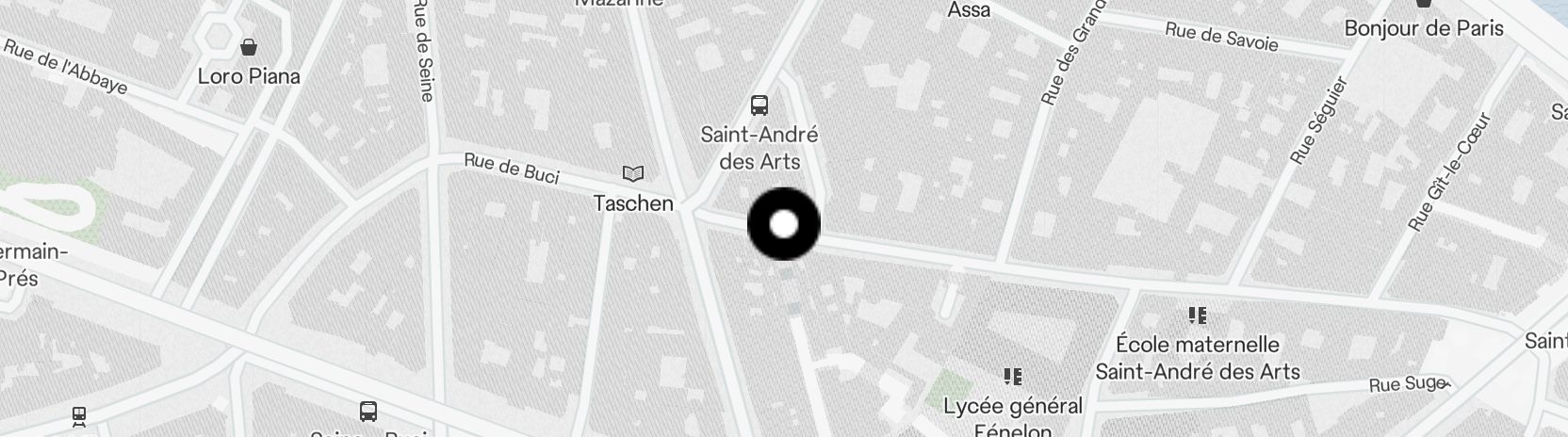Open the Loro Piana shop marker
1568x437 pixels.
[249, 47]
